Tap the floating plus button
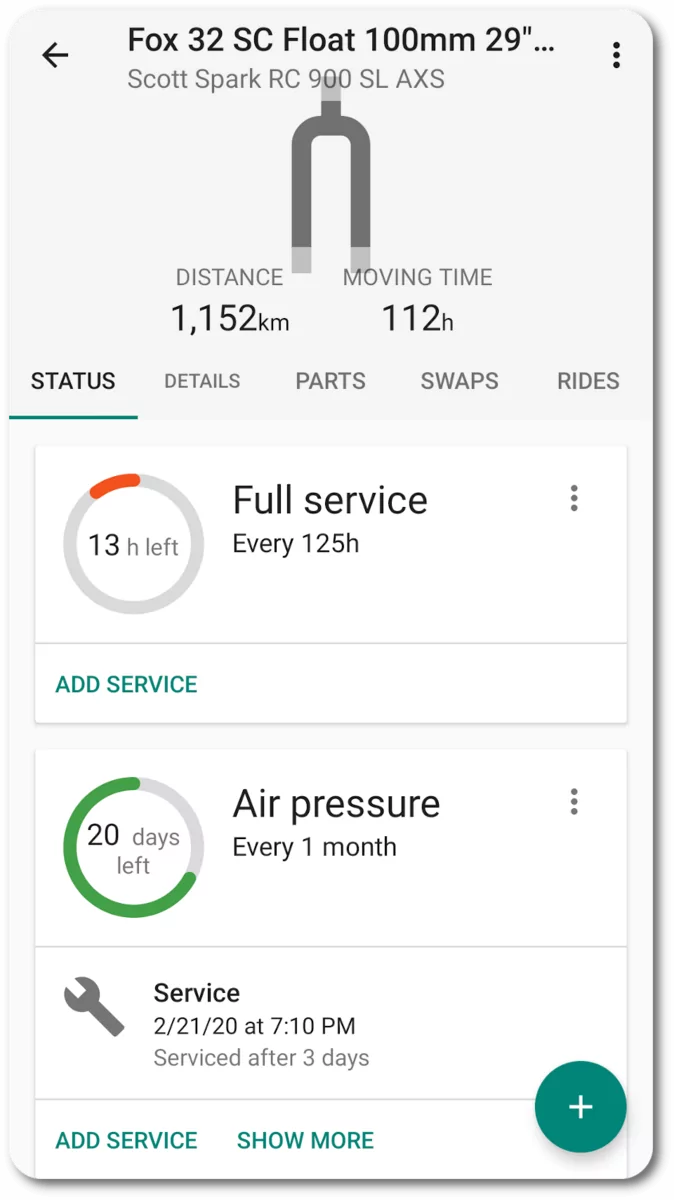 pos(580,1107)
